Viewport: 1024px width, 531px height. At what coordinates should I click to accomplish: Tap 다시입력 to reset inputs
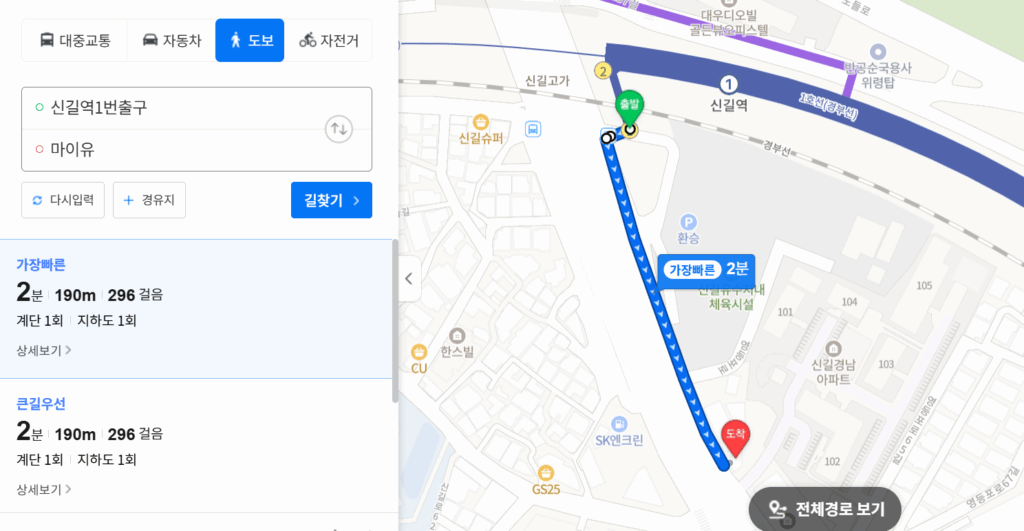click(63, 200)
